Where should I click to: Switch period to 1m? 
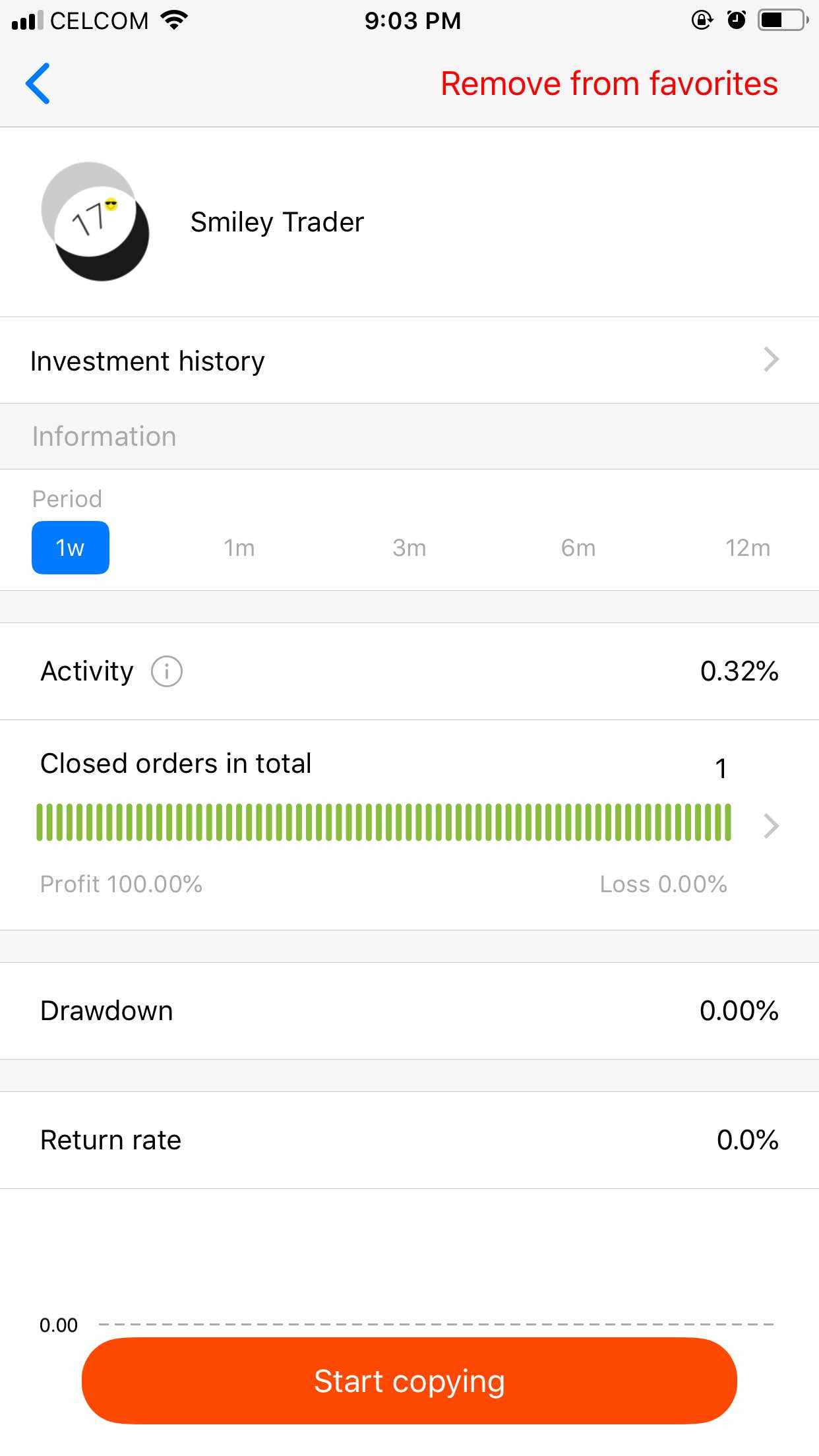pyautogui.click(x=239, y=547)
